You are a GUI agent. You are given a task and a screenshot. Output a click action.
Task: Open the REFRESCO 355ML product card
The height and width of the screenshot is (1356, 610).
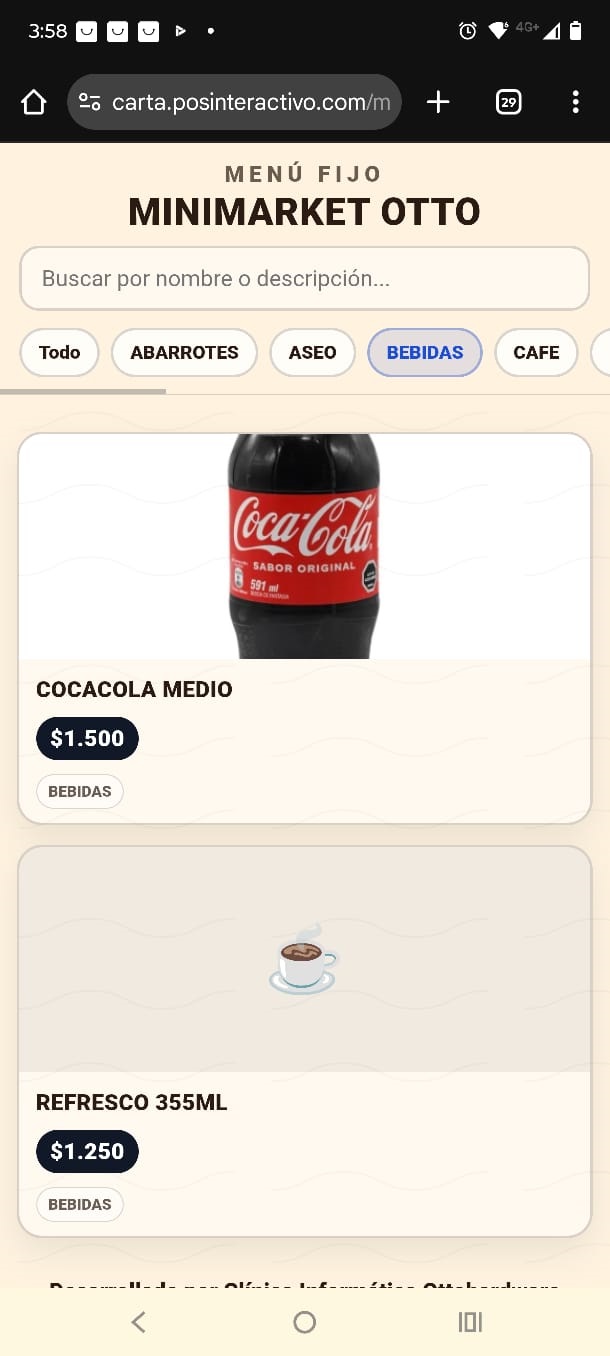(x=304, y=1040)
